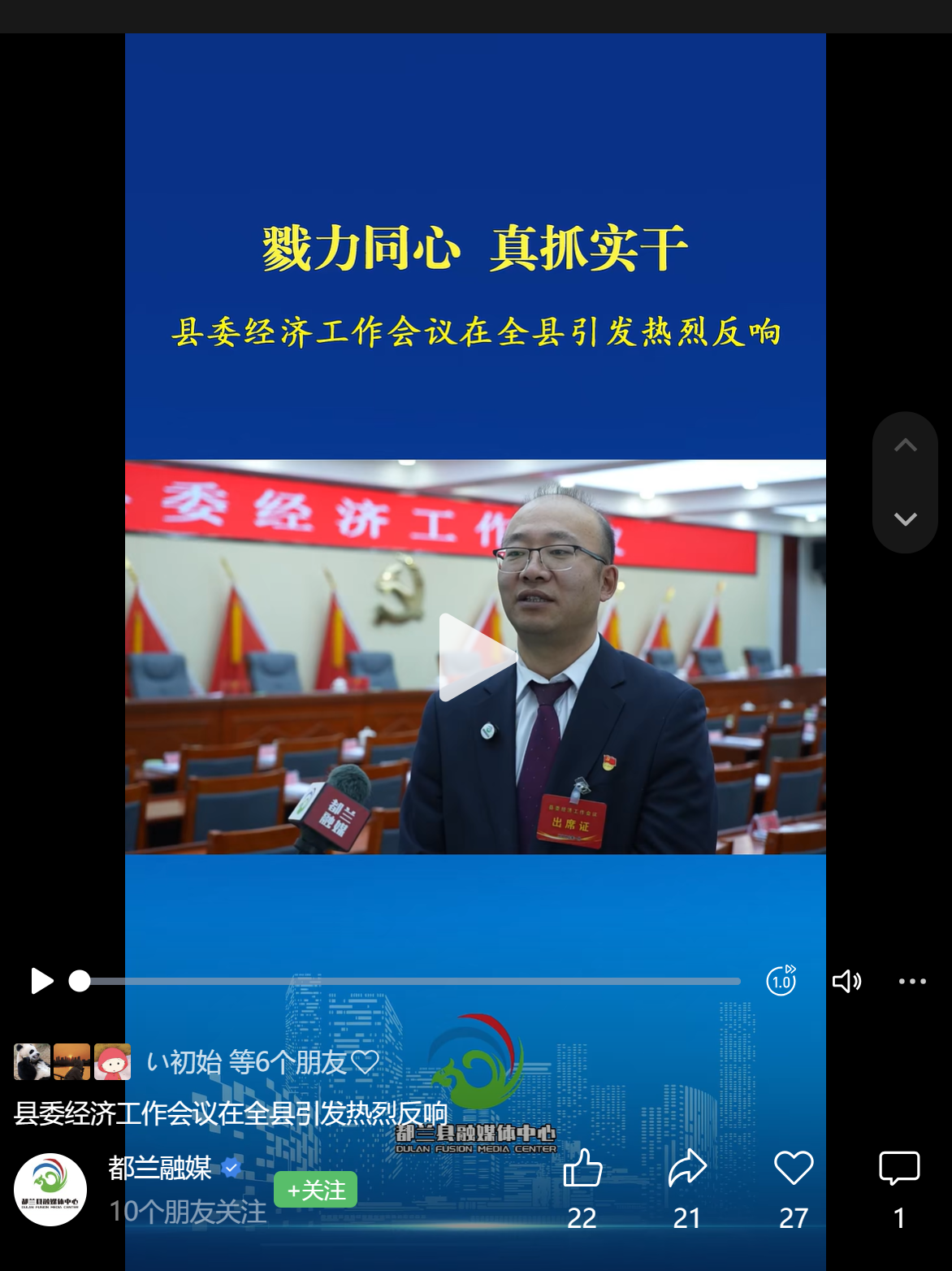Change the 1.0 playback speed
Screen dimensions: 952x1271
coord(781,981)
